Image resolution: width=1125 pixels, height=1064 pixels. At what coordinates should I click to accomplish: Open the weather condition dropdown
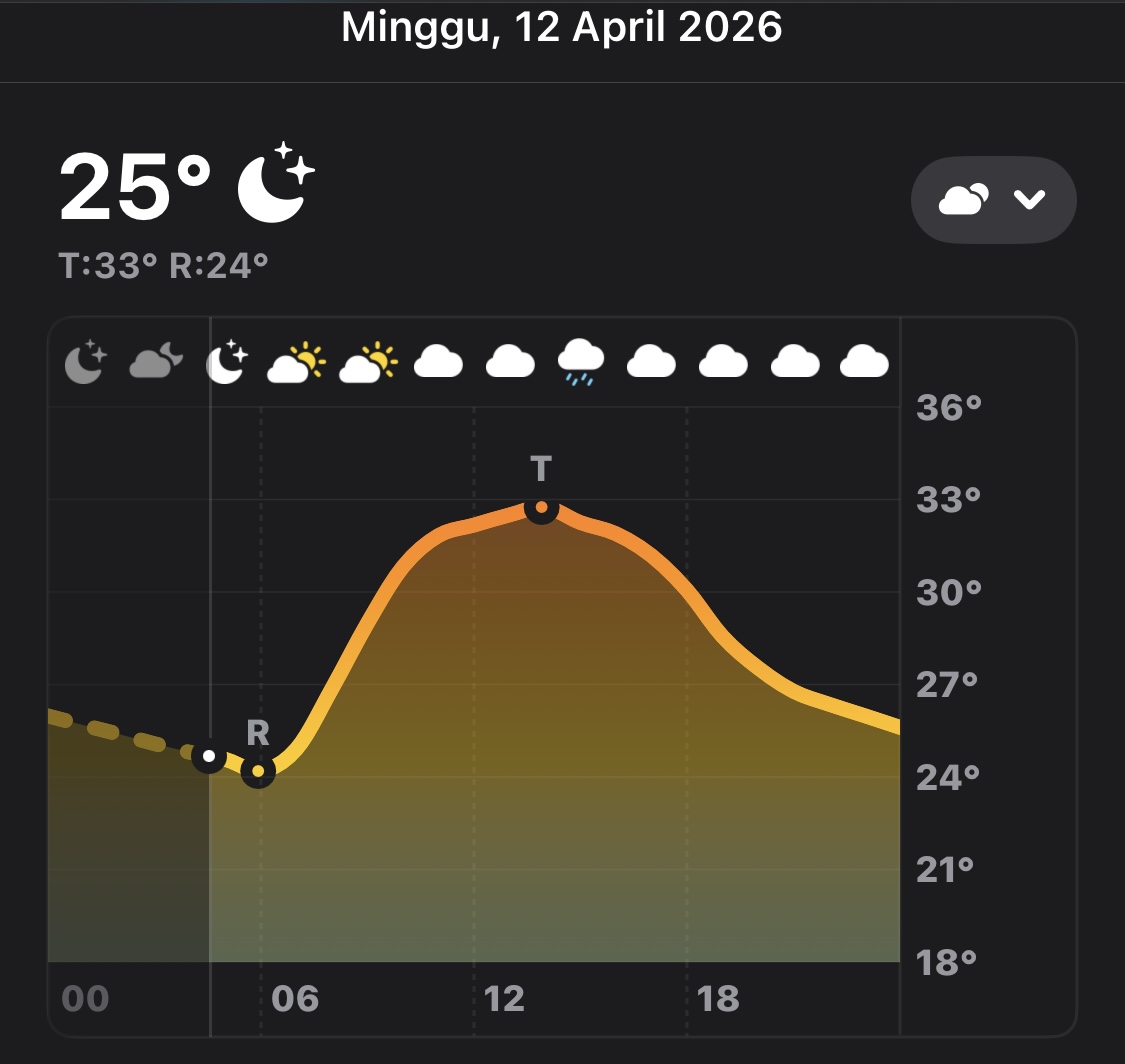click(993, 200)
